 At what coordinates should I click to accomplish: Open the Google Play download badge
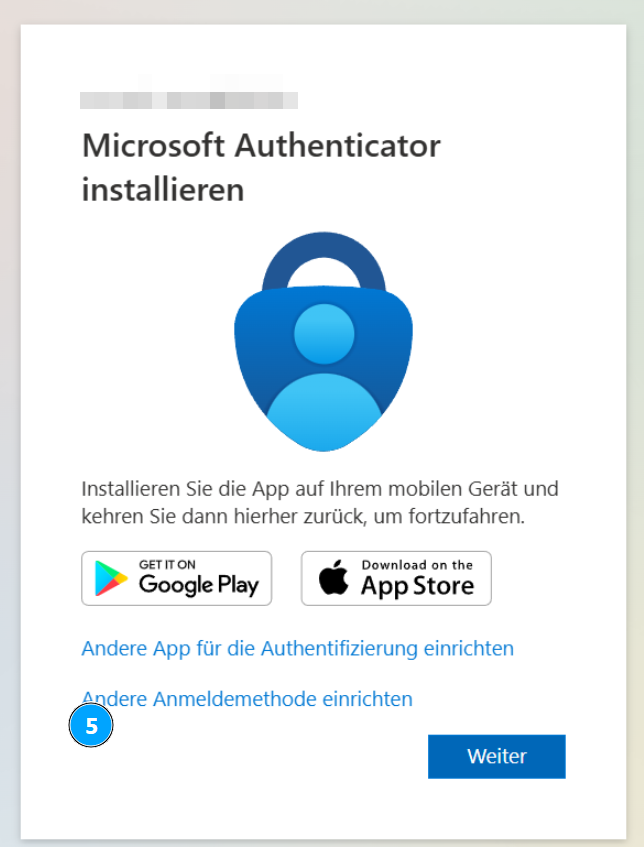[176, 578]
